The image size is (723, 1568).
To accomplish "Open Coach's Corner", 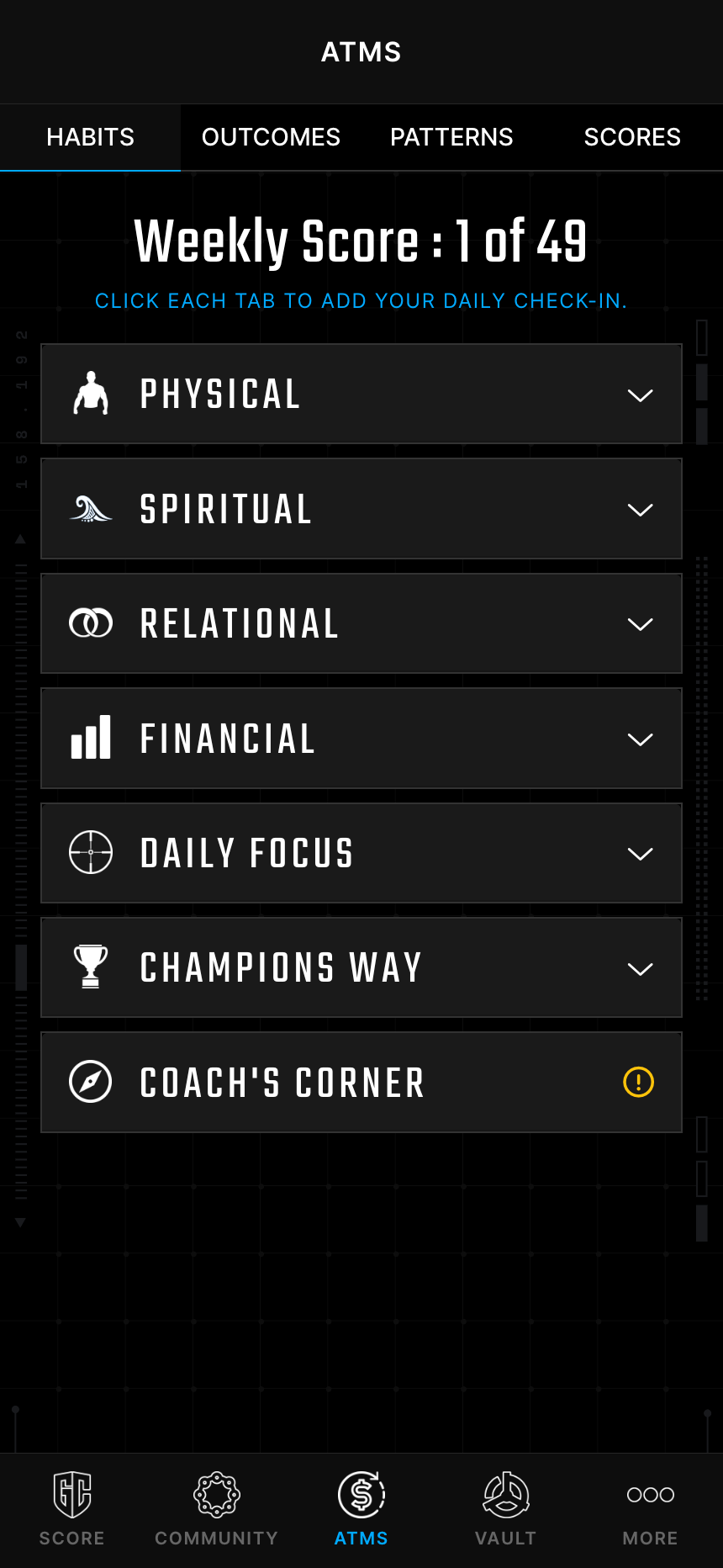I will point(361,1083).
